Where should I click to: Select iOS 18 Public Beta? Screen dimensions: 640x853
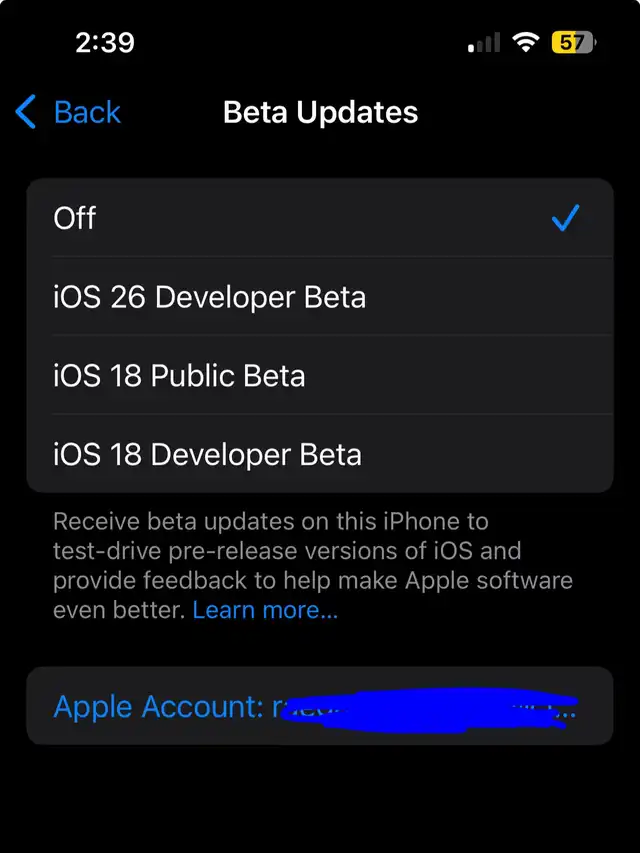[320, 375]
